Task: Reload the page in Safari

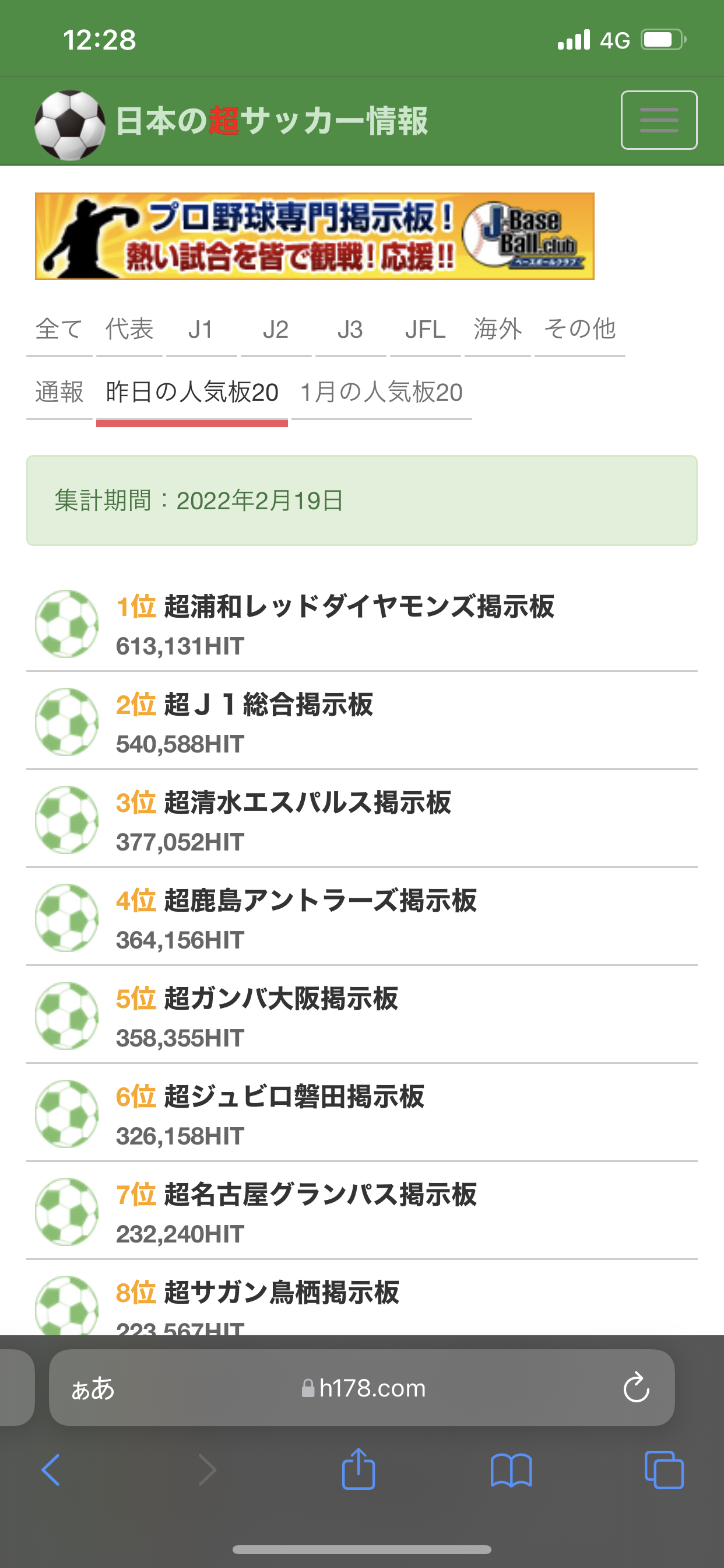Action: [637, 1388]
